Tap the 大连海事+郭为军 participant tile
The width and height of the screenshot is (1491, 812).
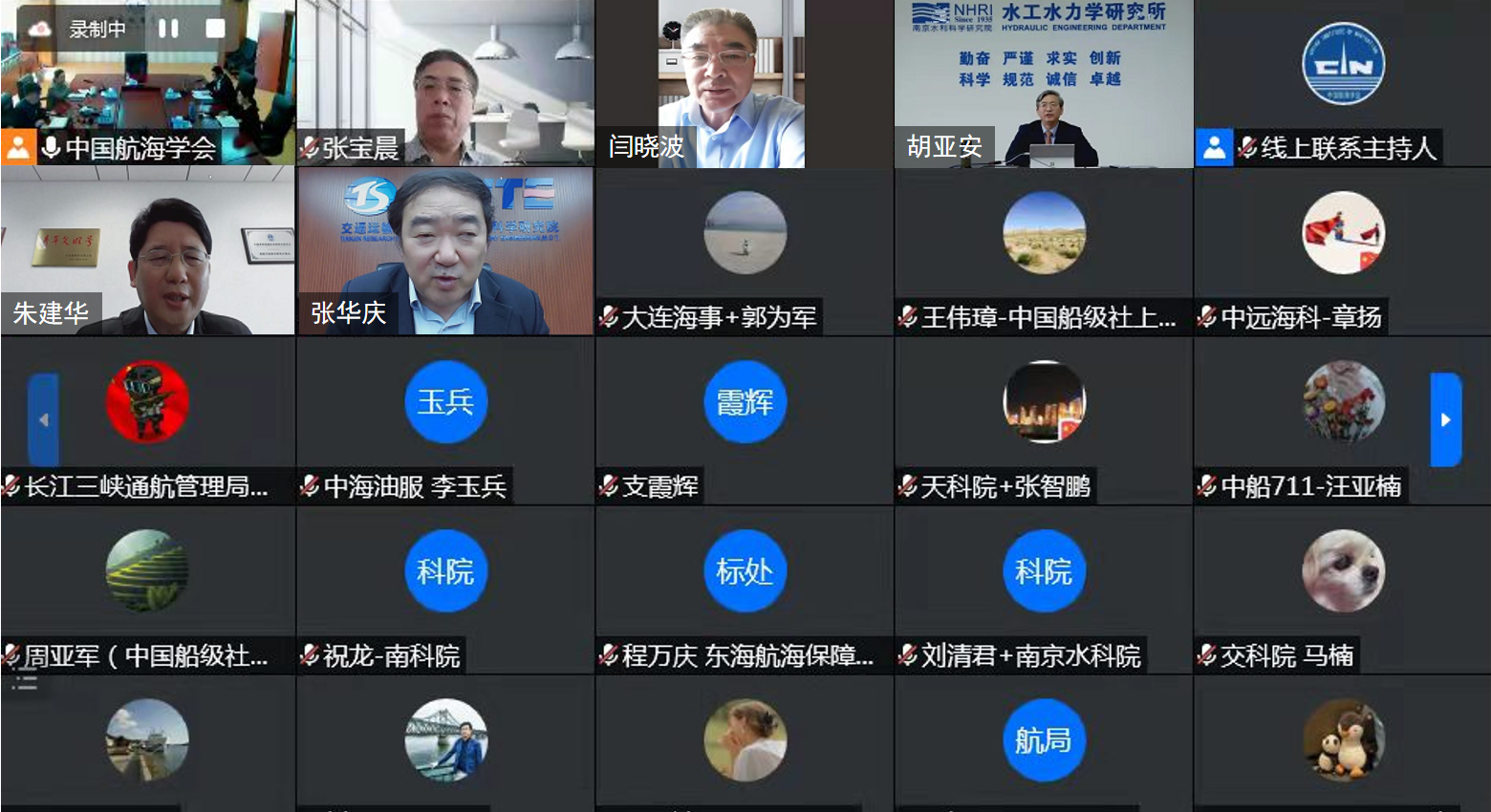pos(745,250)
